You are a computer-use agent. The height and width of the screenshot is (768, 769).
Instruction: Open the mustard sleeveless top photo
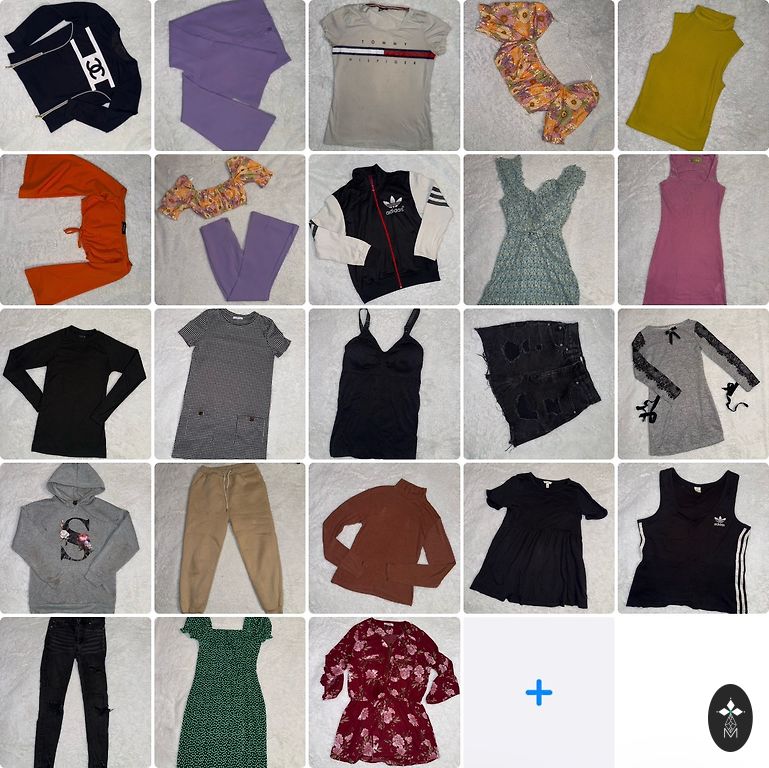coord(693,75)
